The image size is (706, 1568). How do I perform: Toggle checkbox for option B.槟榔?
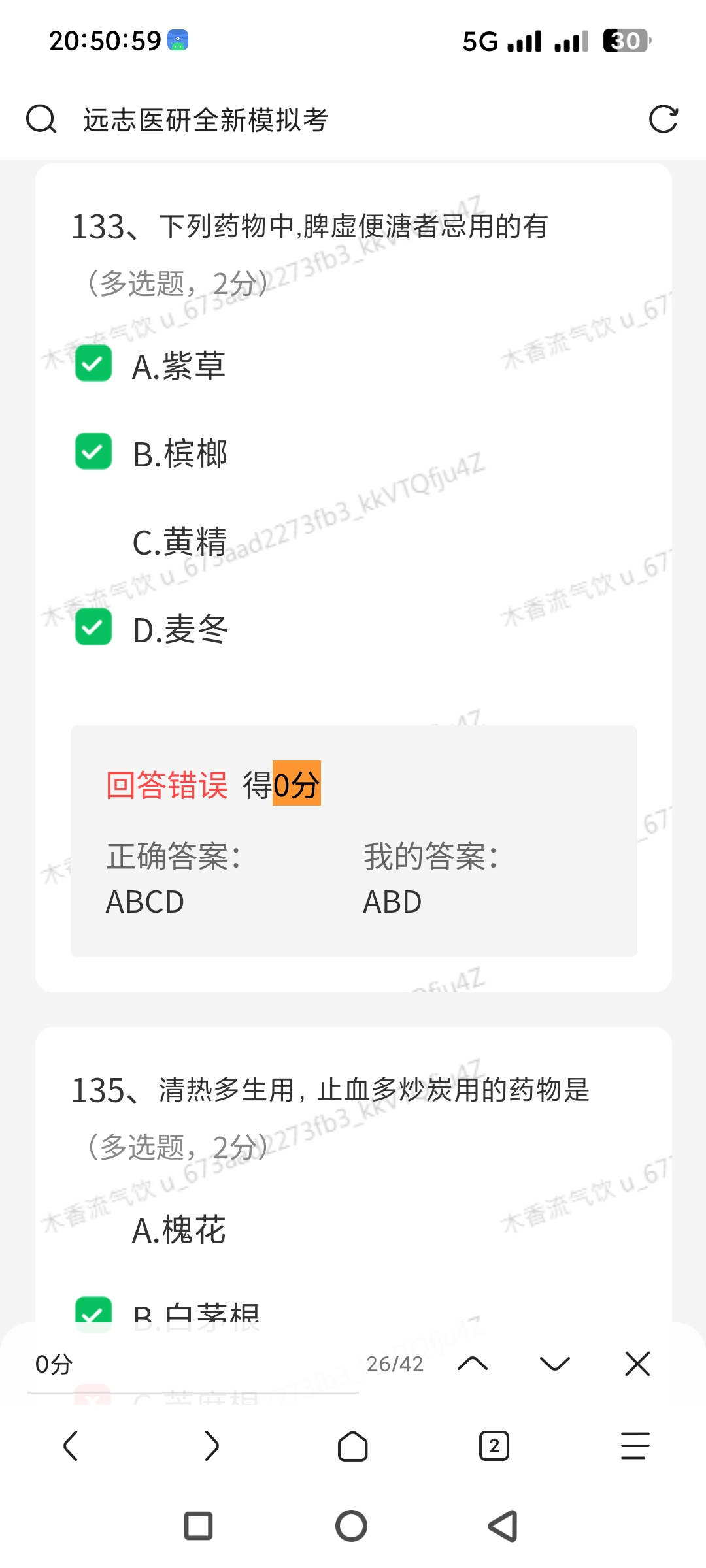[93, 451]
